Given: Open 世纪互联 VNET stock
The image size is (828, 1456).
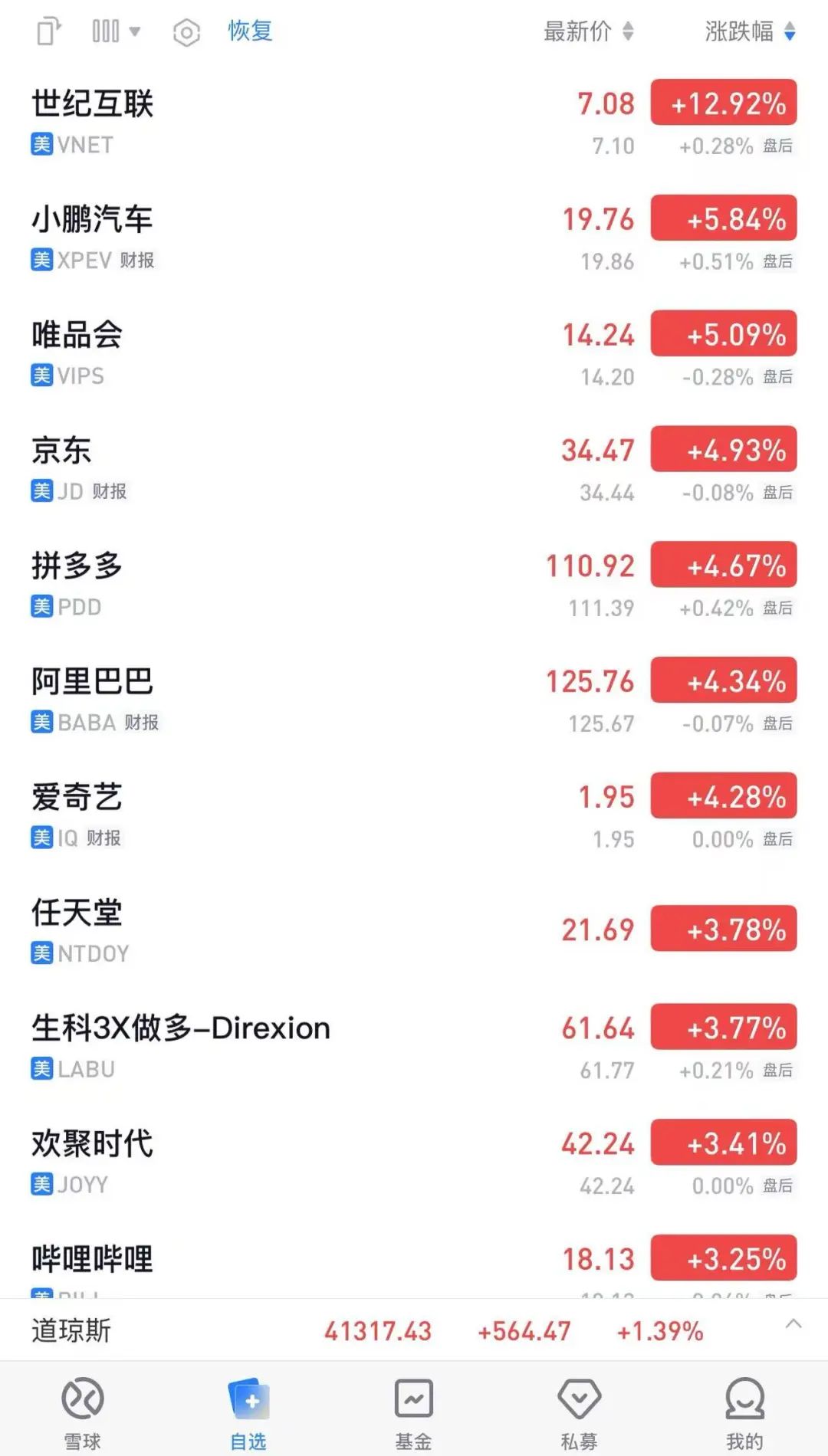Looking at the screenshot, I should [414, 123].
